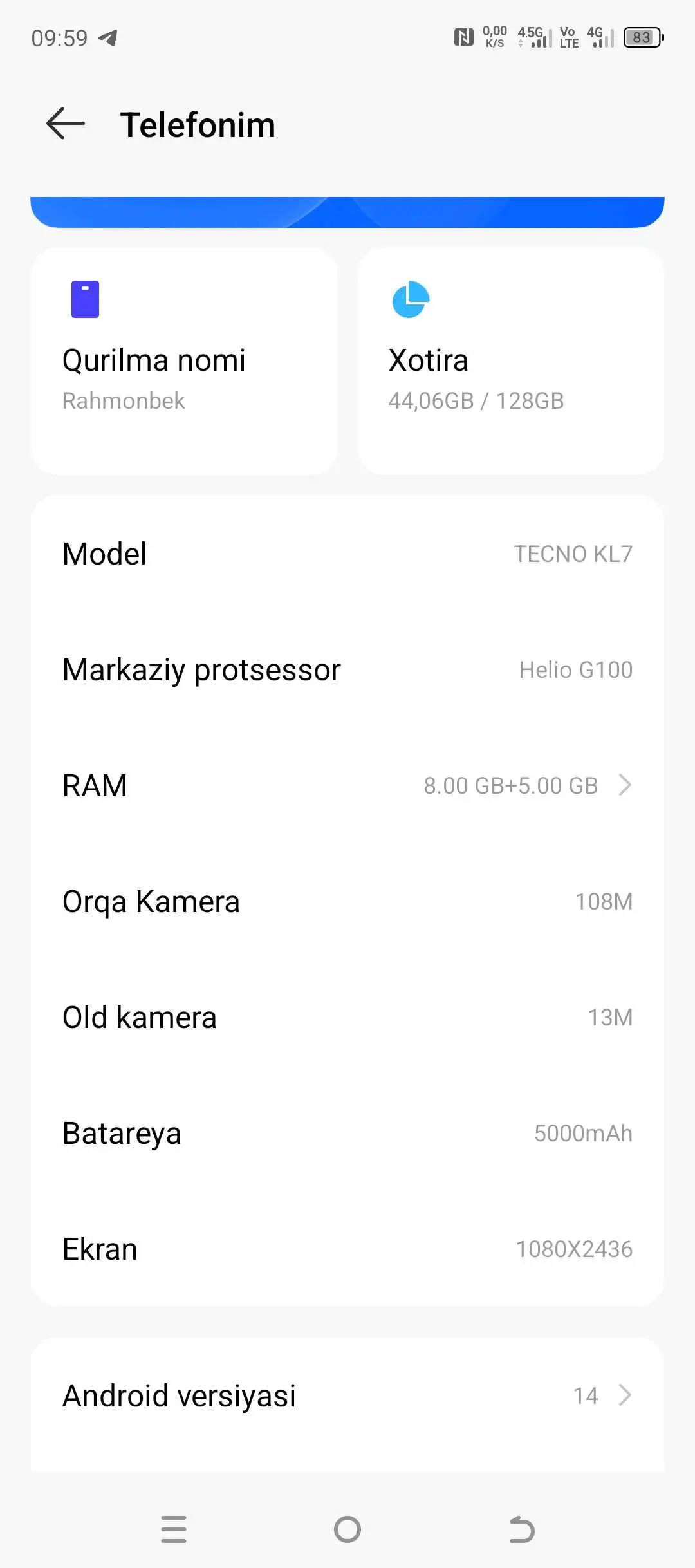Open recent apps from navigation bar
695x1568 pixels.
[174, 1529]
